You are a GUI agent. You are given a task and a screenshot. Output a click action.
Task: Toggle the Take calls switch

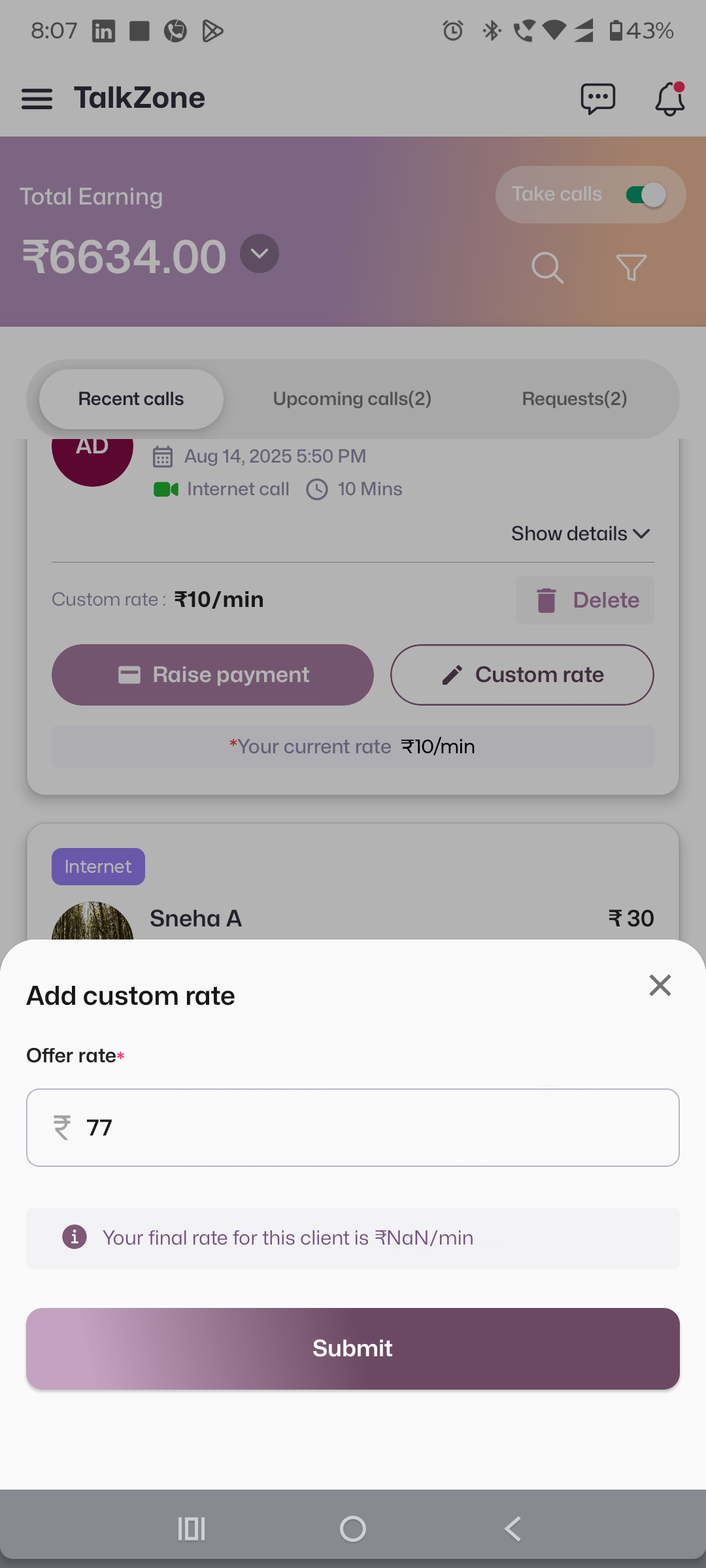coord(645,195)
